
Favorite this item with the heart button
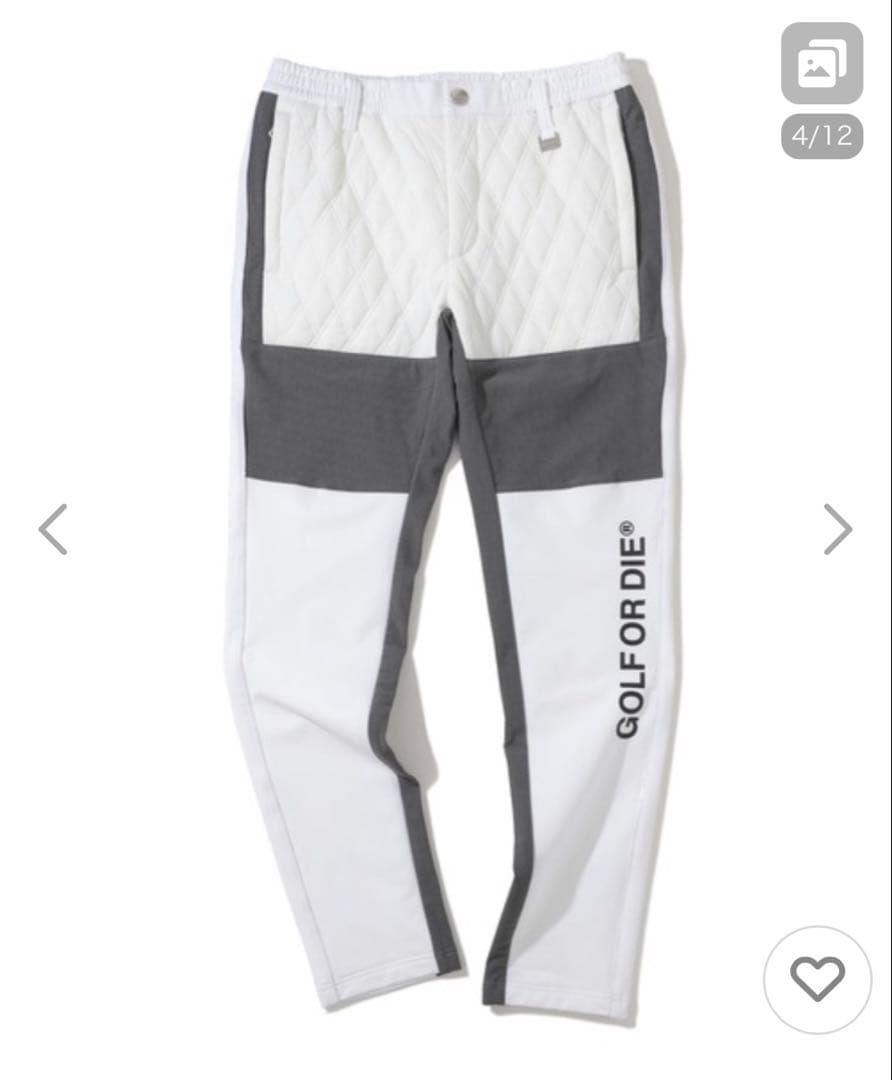pyautogui.click(x=817, y=978)
